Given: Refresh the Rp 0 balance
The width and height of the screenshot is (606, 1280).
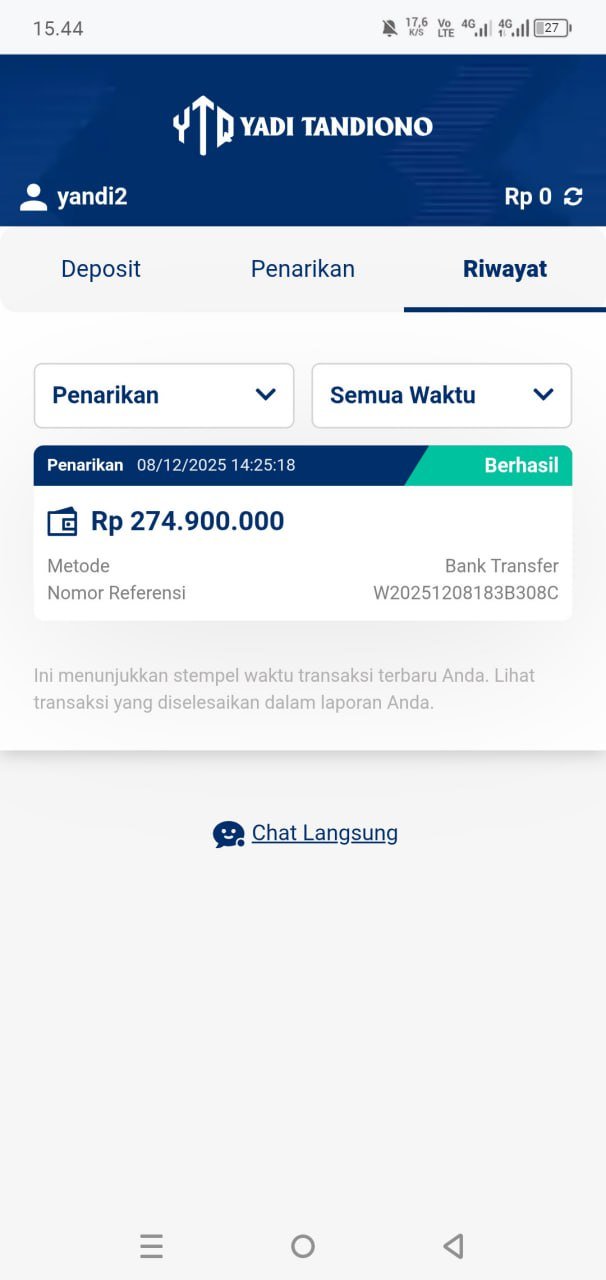Looking at the screenshot, I should (573, 197).
